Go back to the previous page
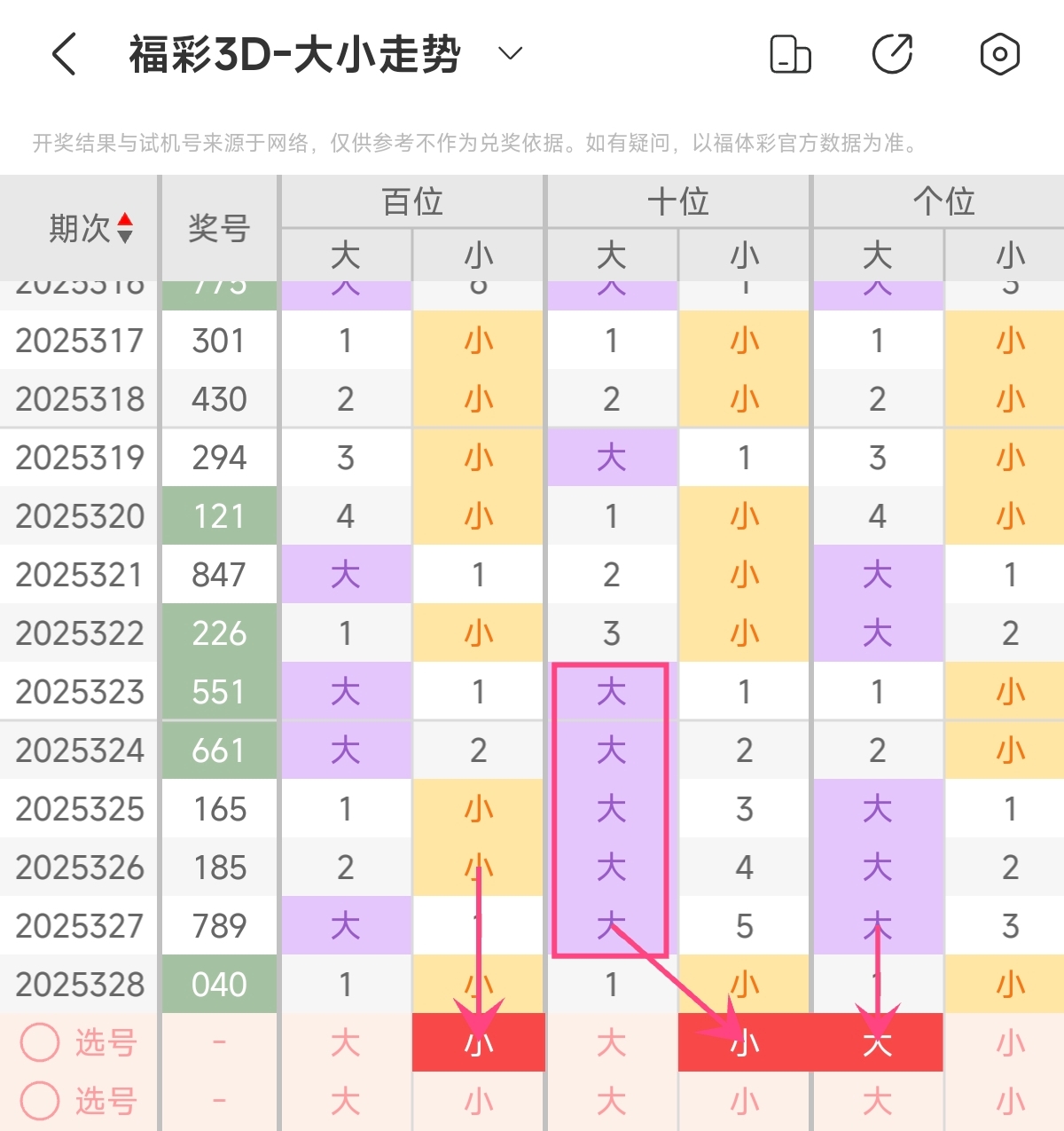 click(x=64, y=55)
